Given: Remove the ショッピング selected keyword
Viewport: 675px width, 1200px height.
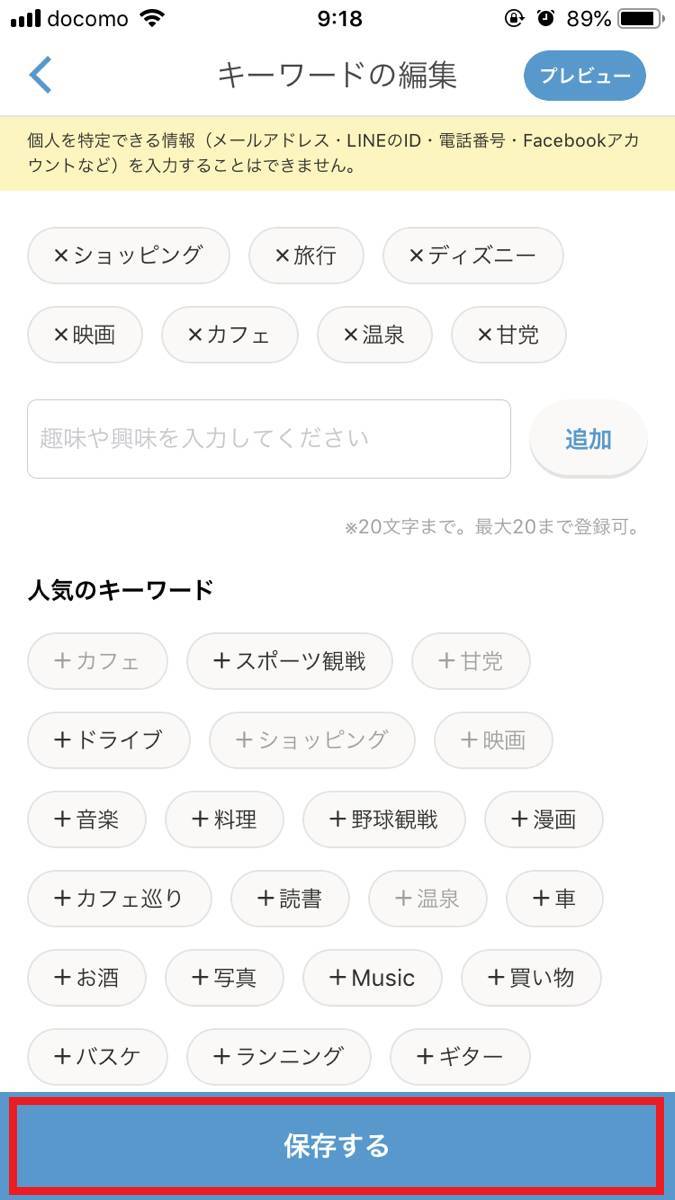Looking at the screenshot, I should (128, 255).
